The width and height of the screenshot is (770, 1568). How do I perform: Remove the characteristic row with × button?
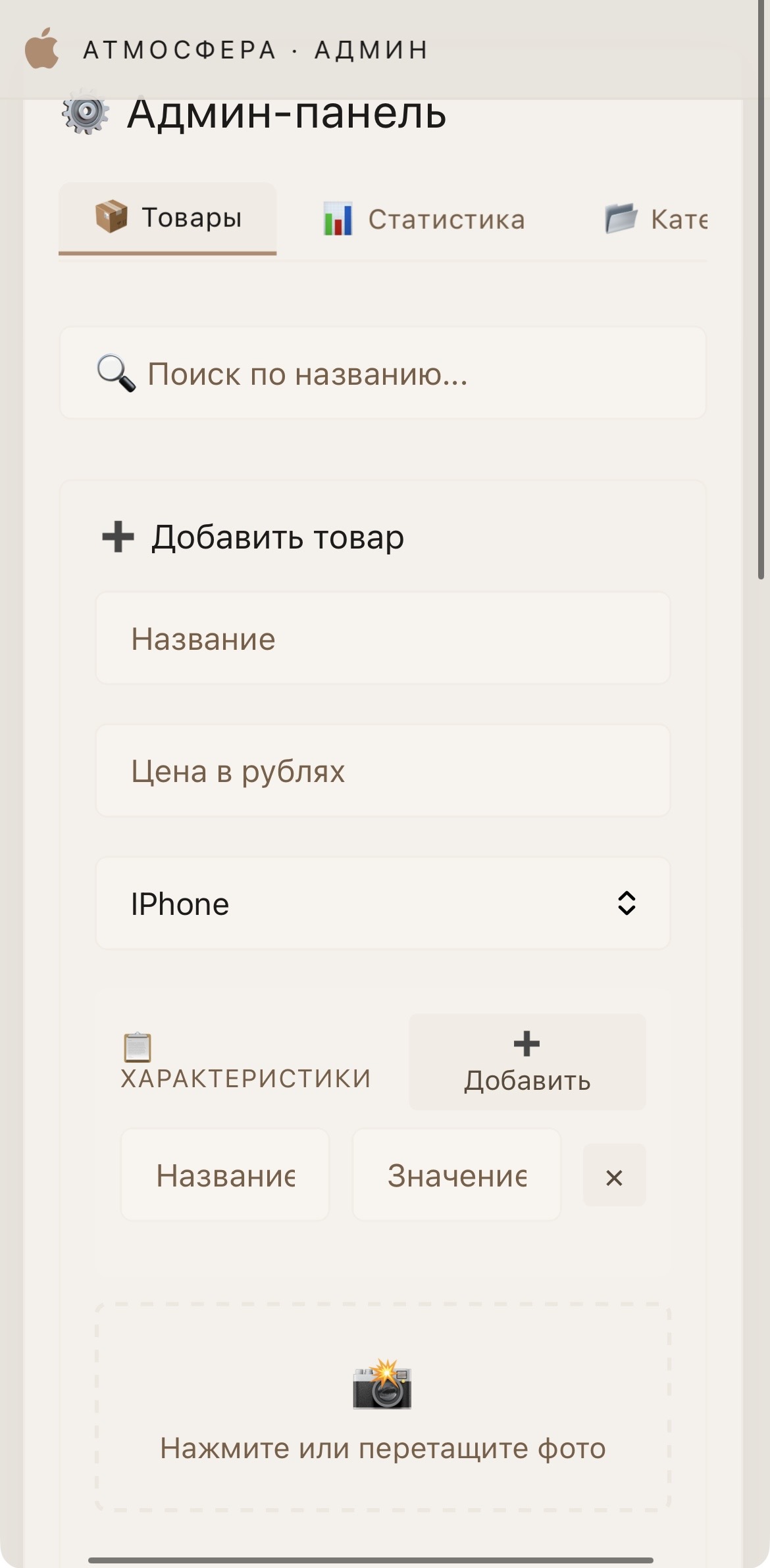(x=614, y=1175)
